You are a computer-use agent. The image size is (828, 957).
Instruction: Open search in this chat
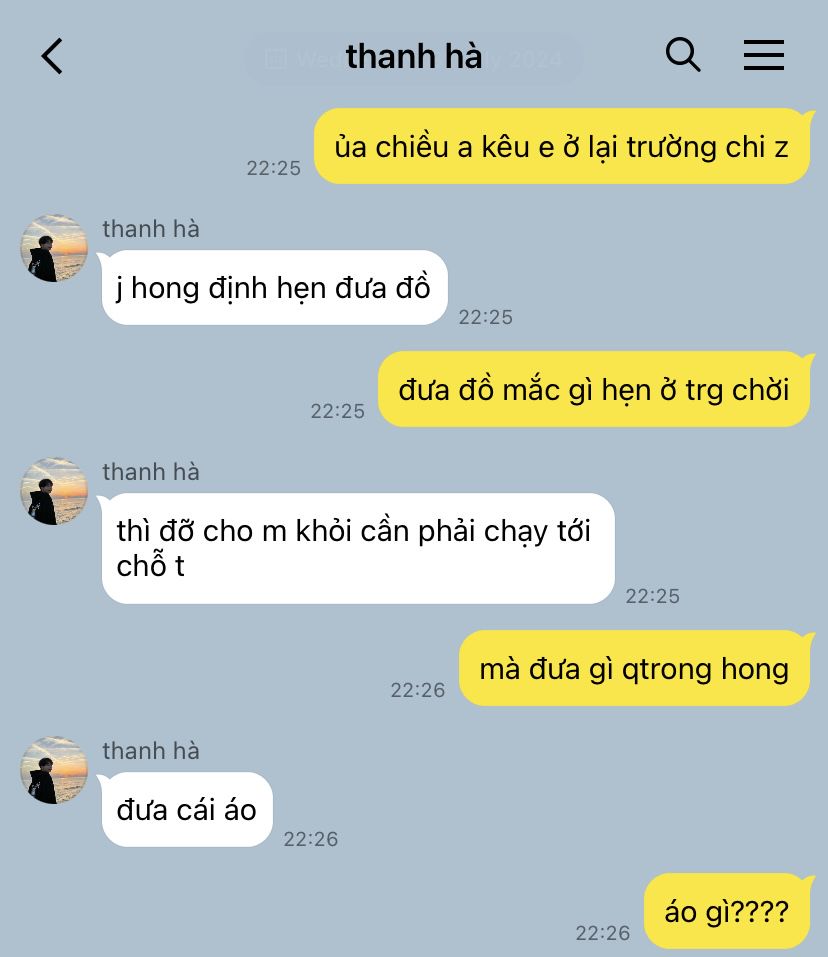click(x=683, y=55)
